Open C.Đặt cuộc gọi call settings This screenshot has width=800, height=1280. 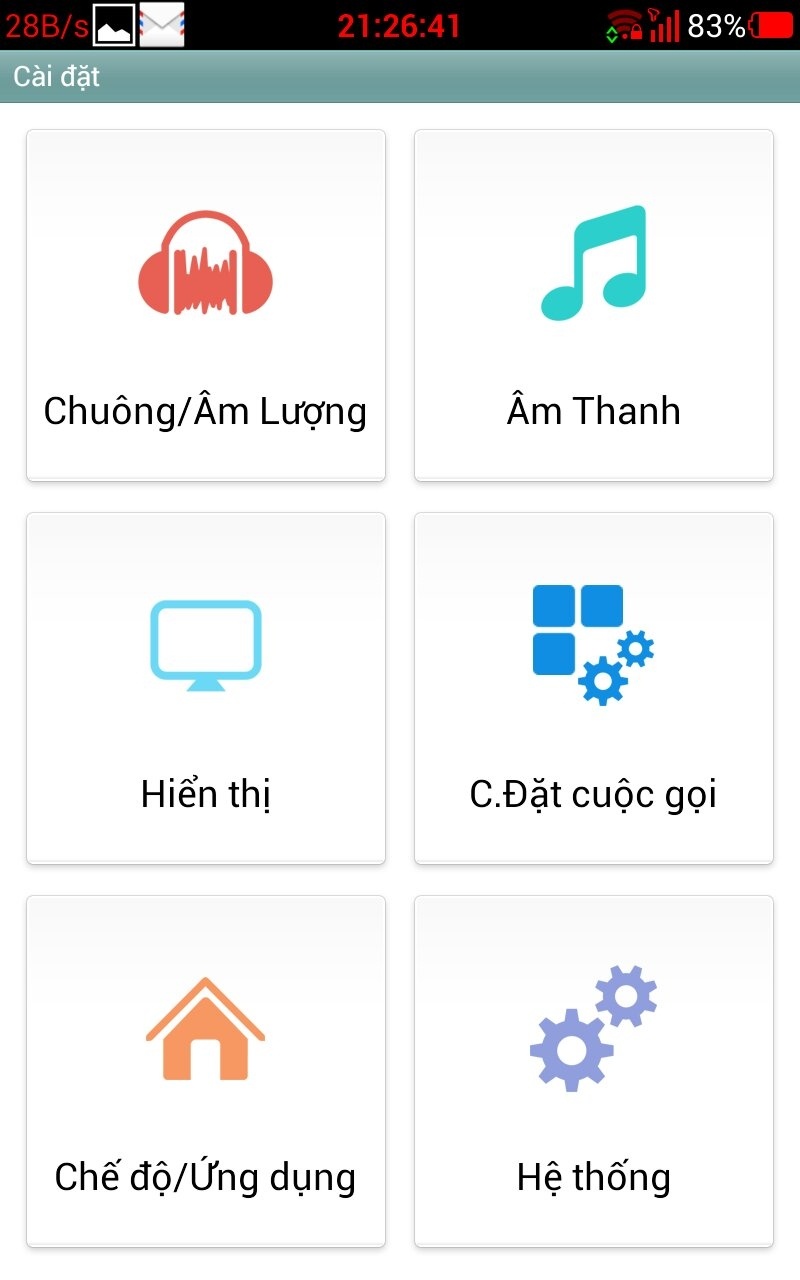[593, 688]
